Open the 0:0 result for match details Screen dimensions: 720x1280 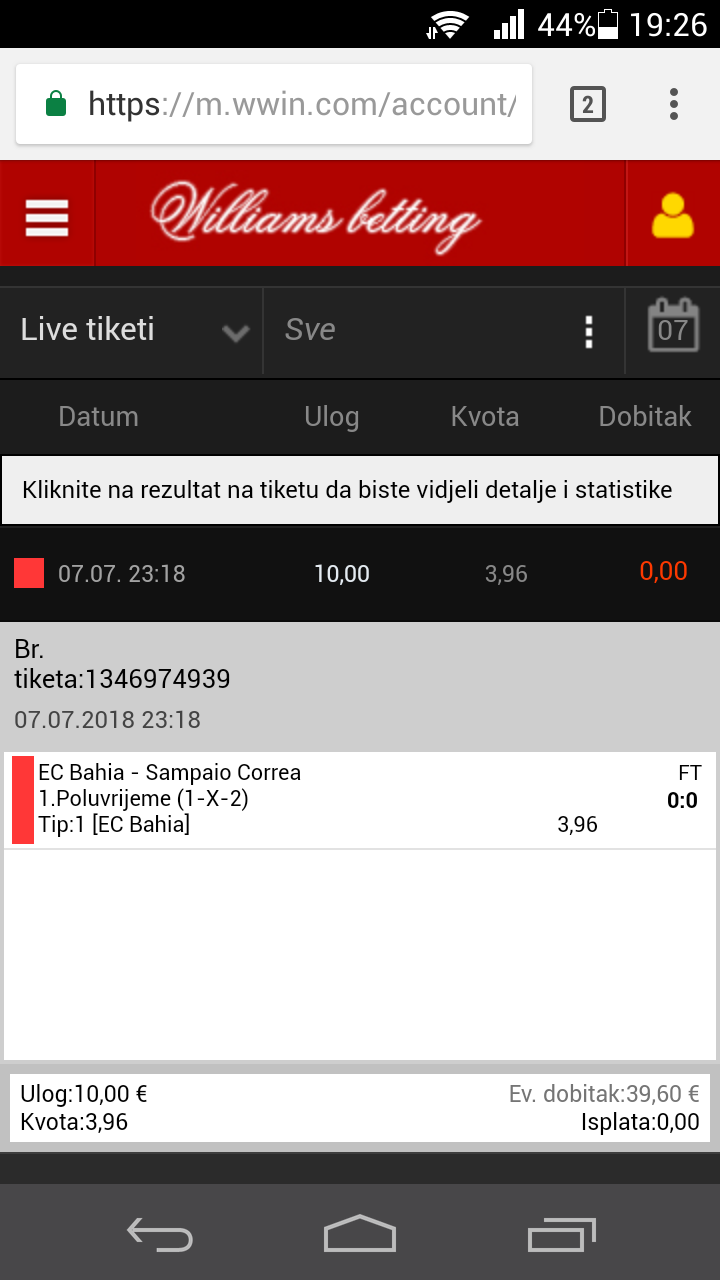[x=683, y=800]
